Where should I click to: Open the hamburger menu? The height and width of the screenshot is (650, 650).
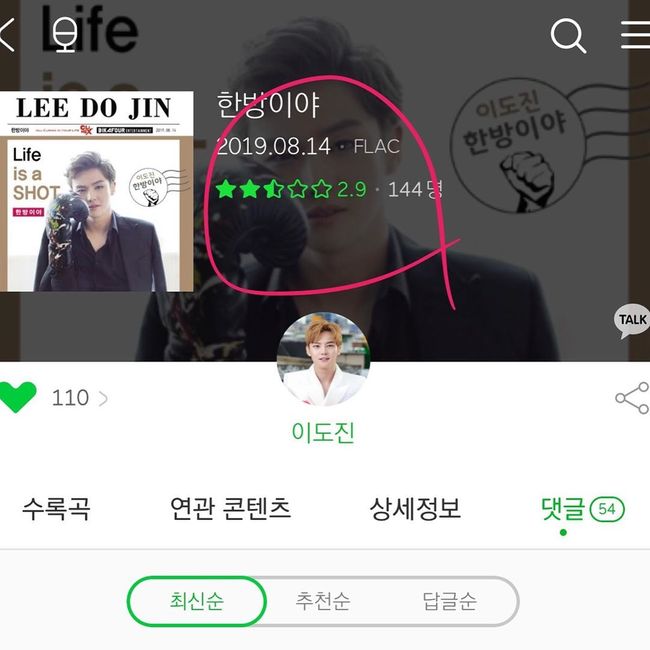(x=635, y=36)
